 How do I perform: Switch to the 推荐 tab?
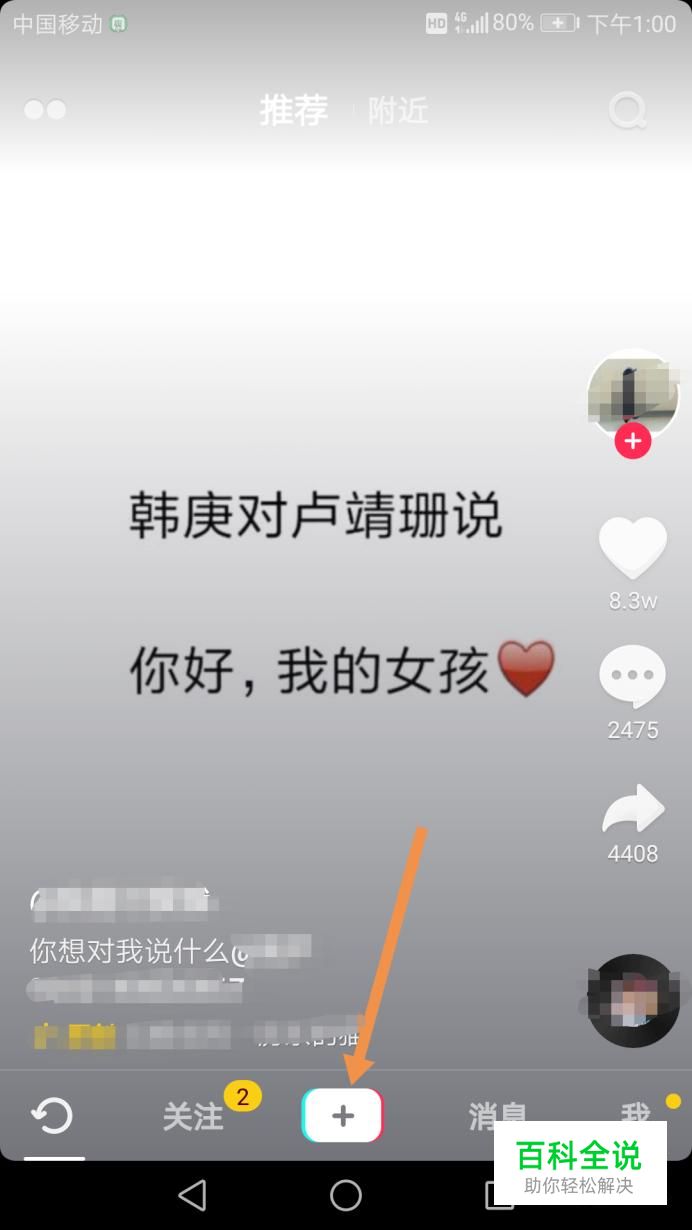coord(293,110)
